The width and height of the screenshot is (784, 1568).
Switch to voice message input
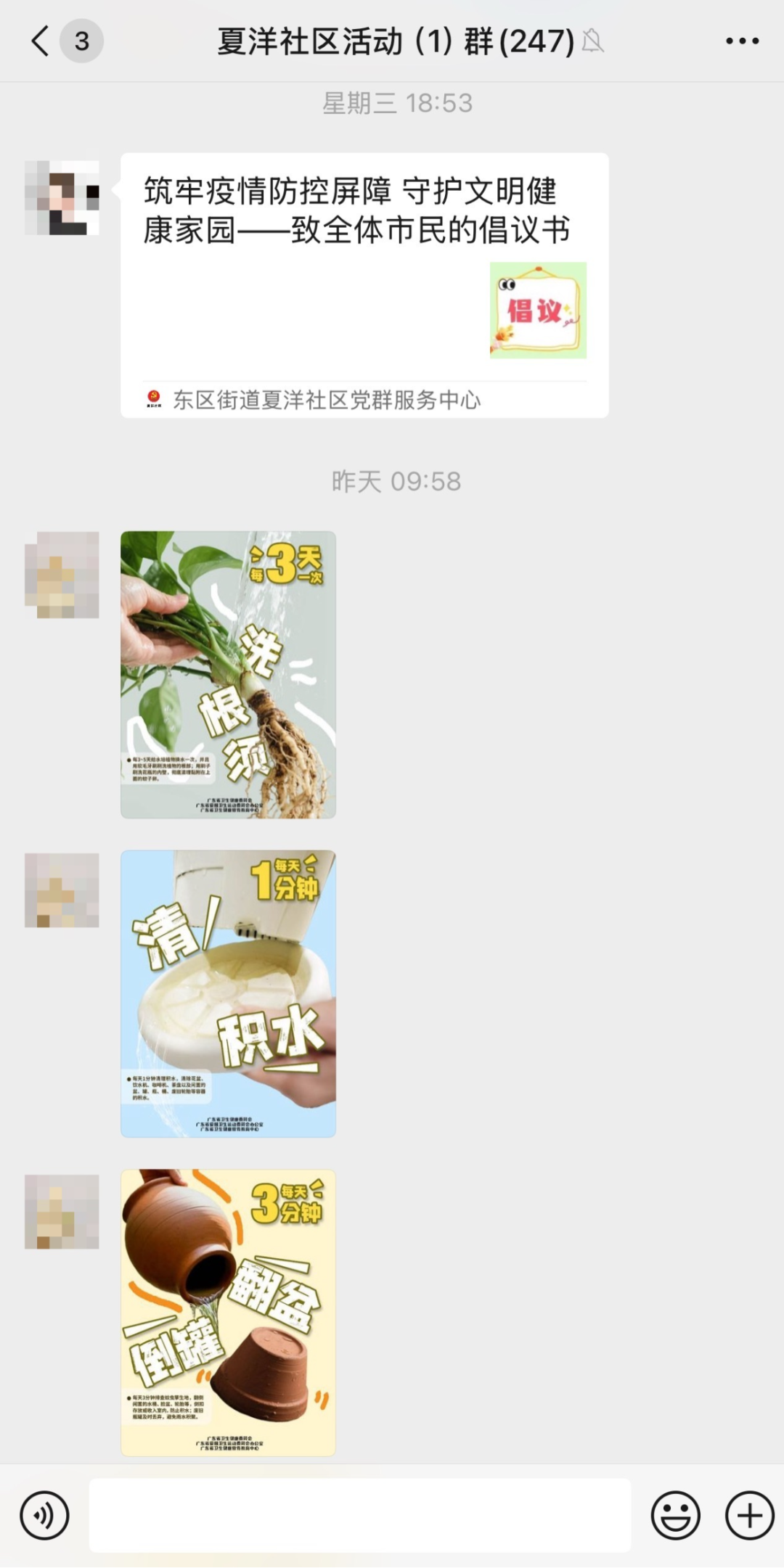(x=44, y=1515)
